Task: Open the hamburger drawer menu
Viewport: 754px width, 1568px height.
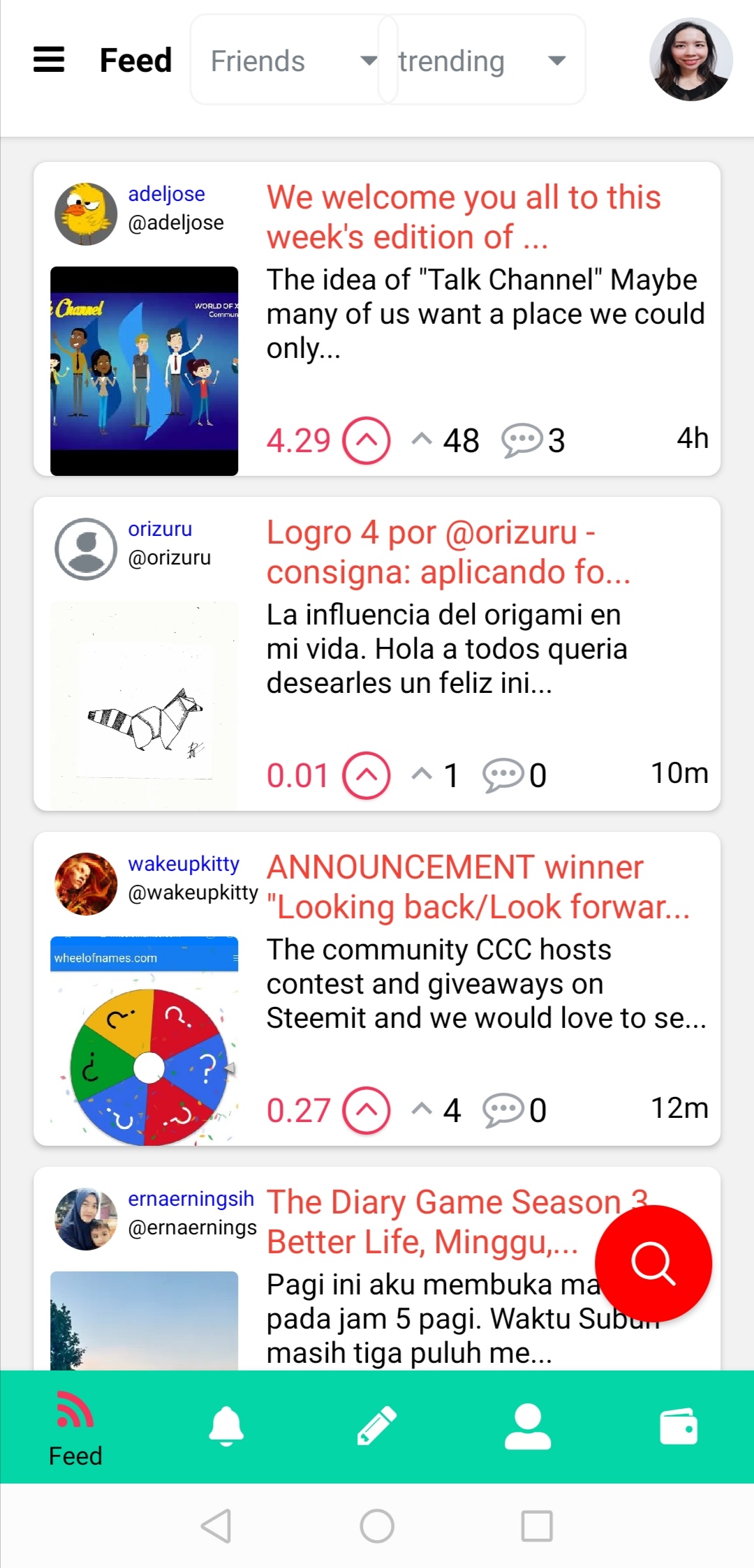Action: point(49,60)
